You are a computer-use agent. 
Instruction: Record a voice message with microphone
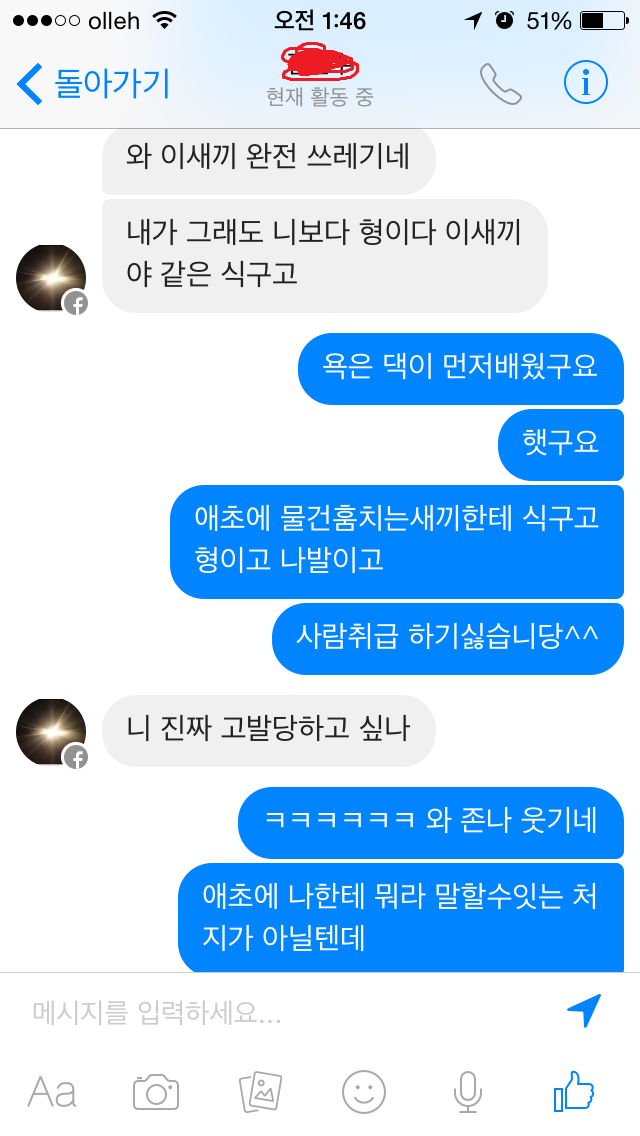467,1091
